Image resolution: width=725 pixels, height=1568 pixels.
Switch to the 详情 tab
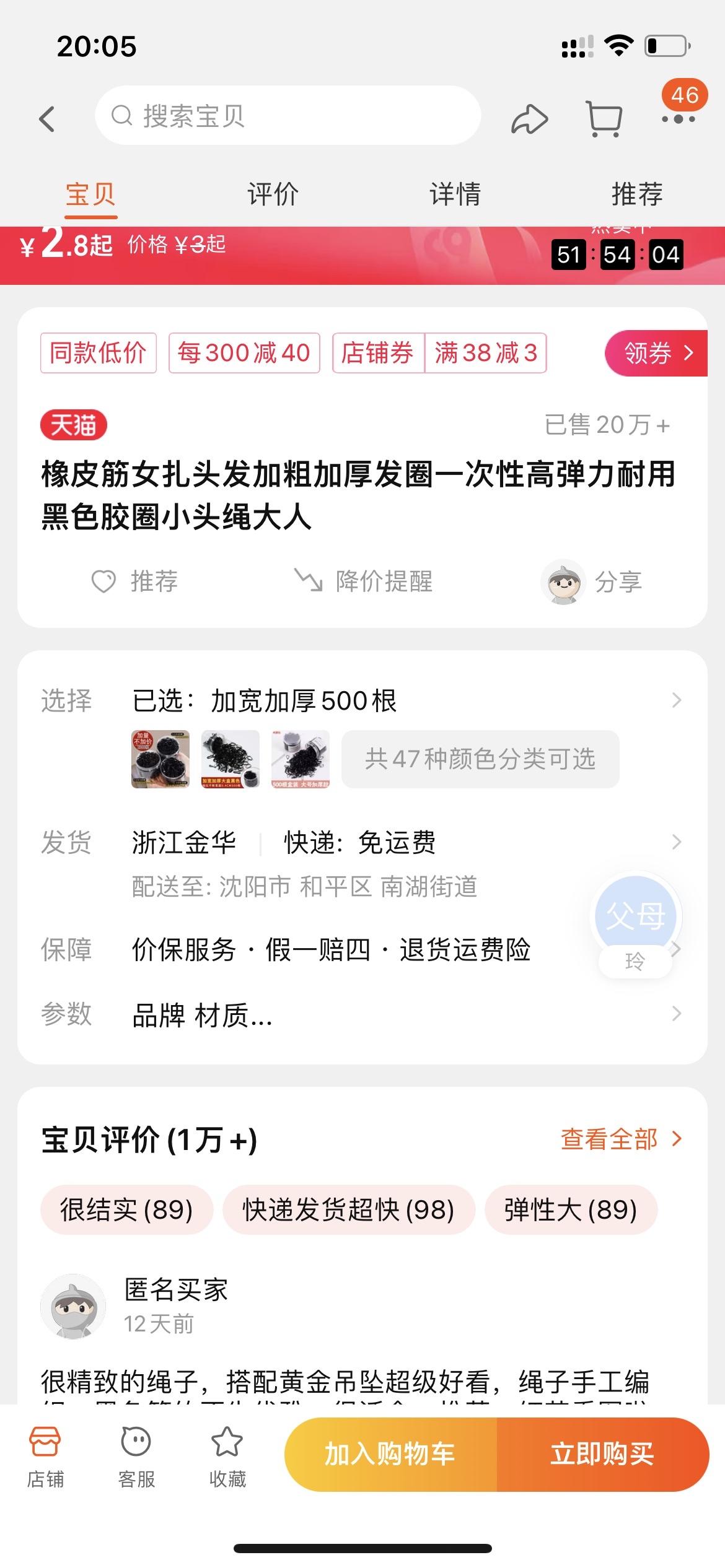click(x=455, y=194)
